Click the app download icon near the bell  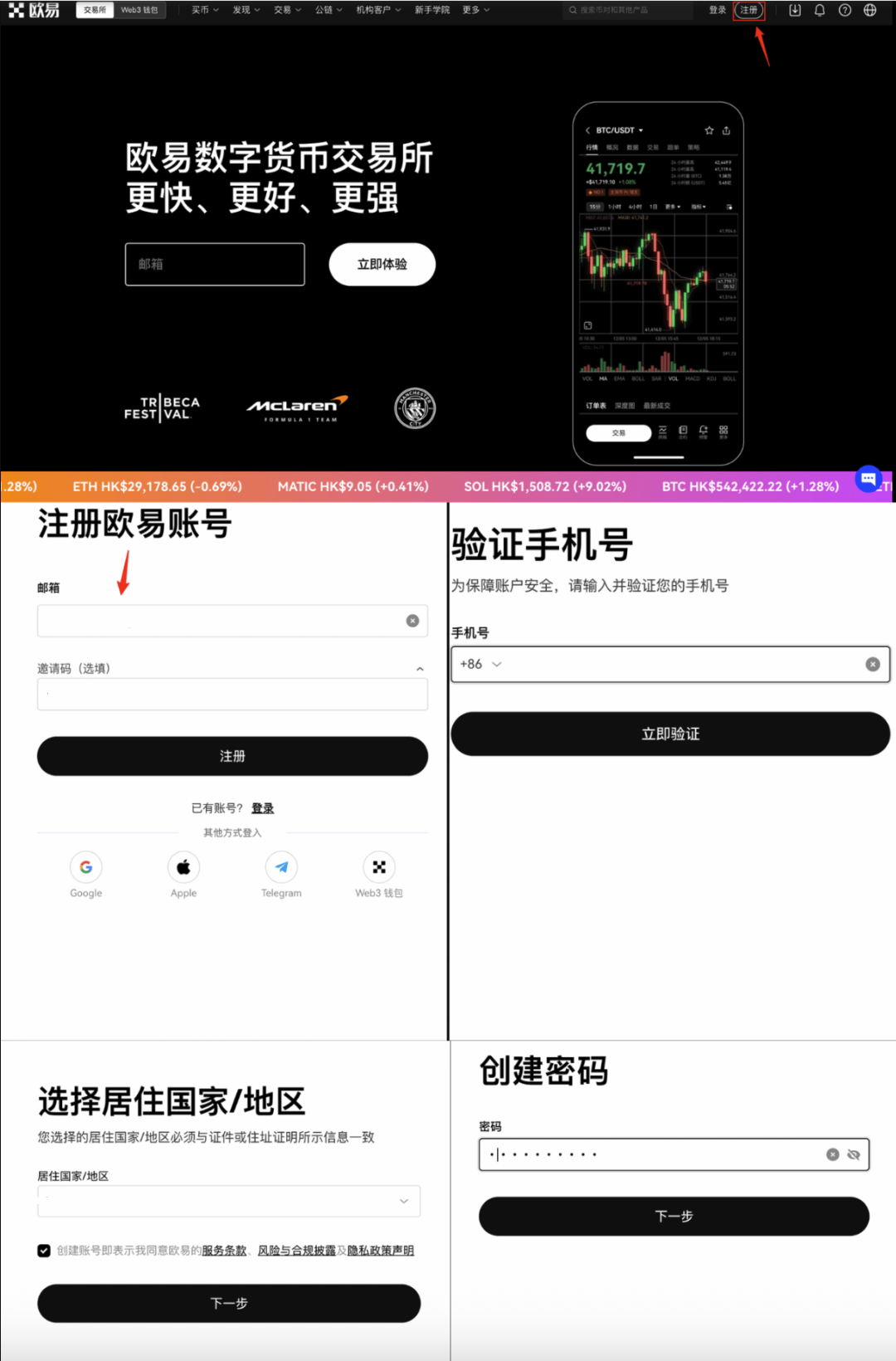coord(794,10)
